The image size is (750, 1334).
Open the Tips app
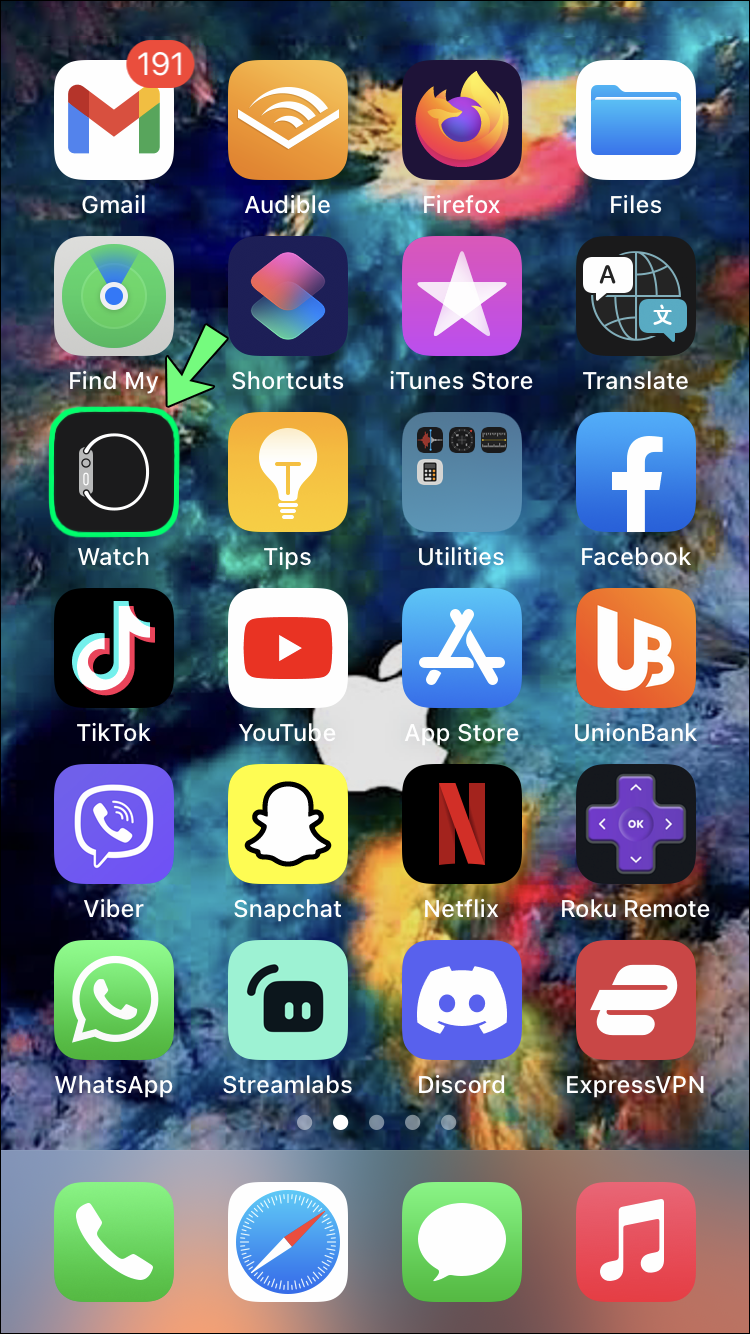[x=287, y=472]
